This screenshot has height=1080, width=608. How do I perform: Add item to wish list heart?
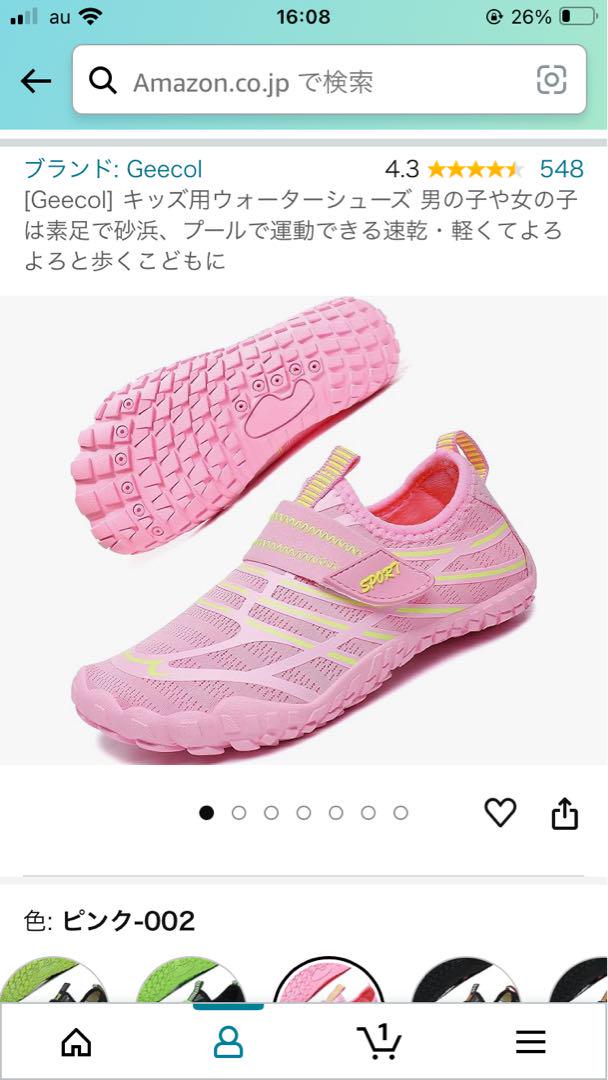tap(501, 813)
